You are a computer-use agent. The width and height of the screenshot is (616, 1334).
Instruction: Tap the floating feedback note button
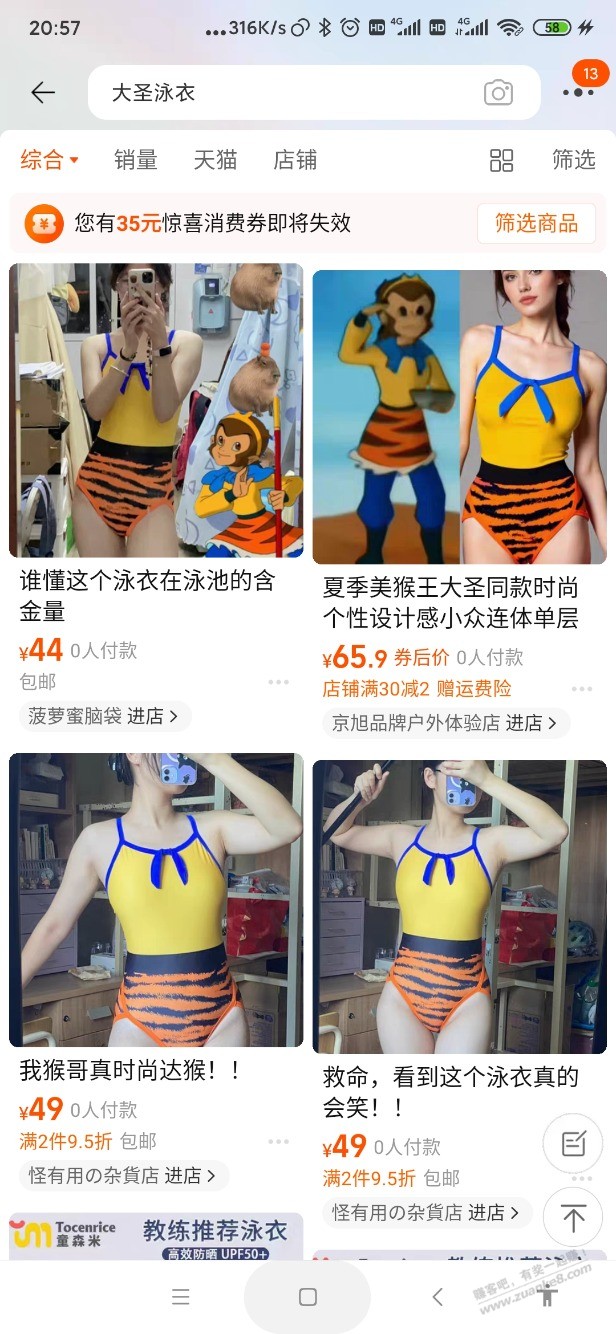click(573, 1145)
